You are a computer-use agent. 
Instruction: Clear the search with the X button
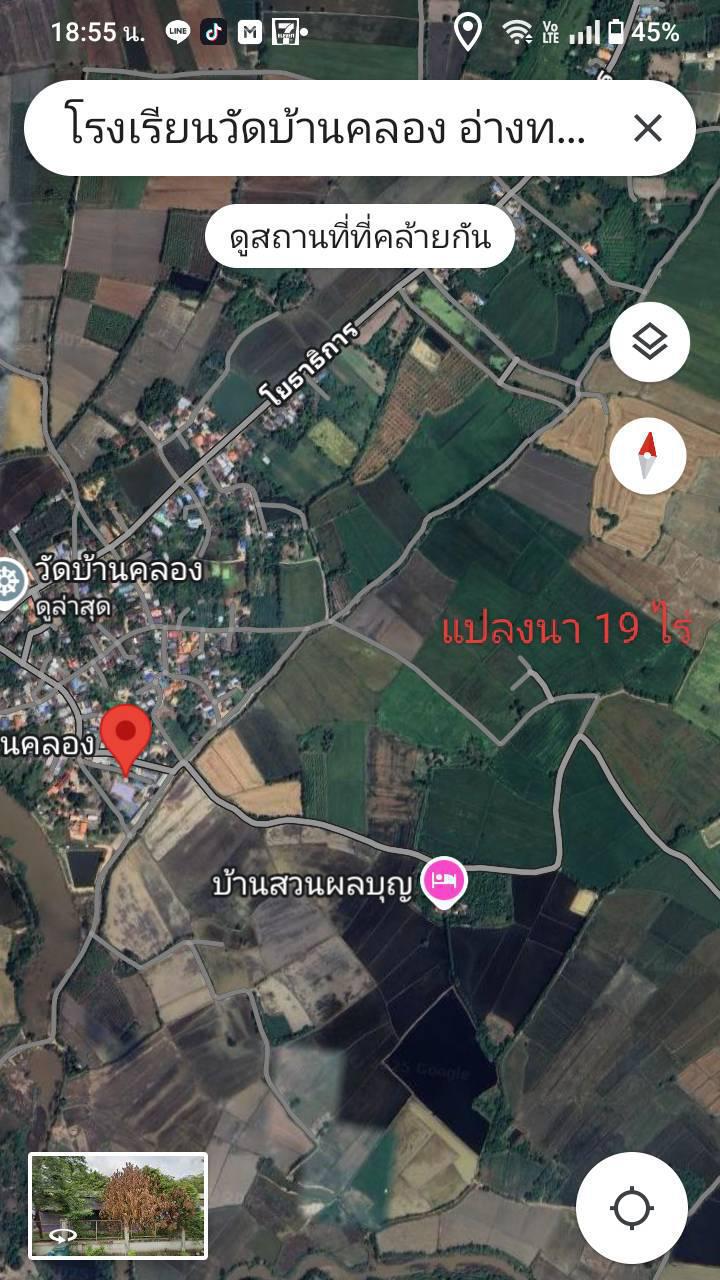pos(648,128)
